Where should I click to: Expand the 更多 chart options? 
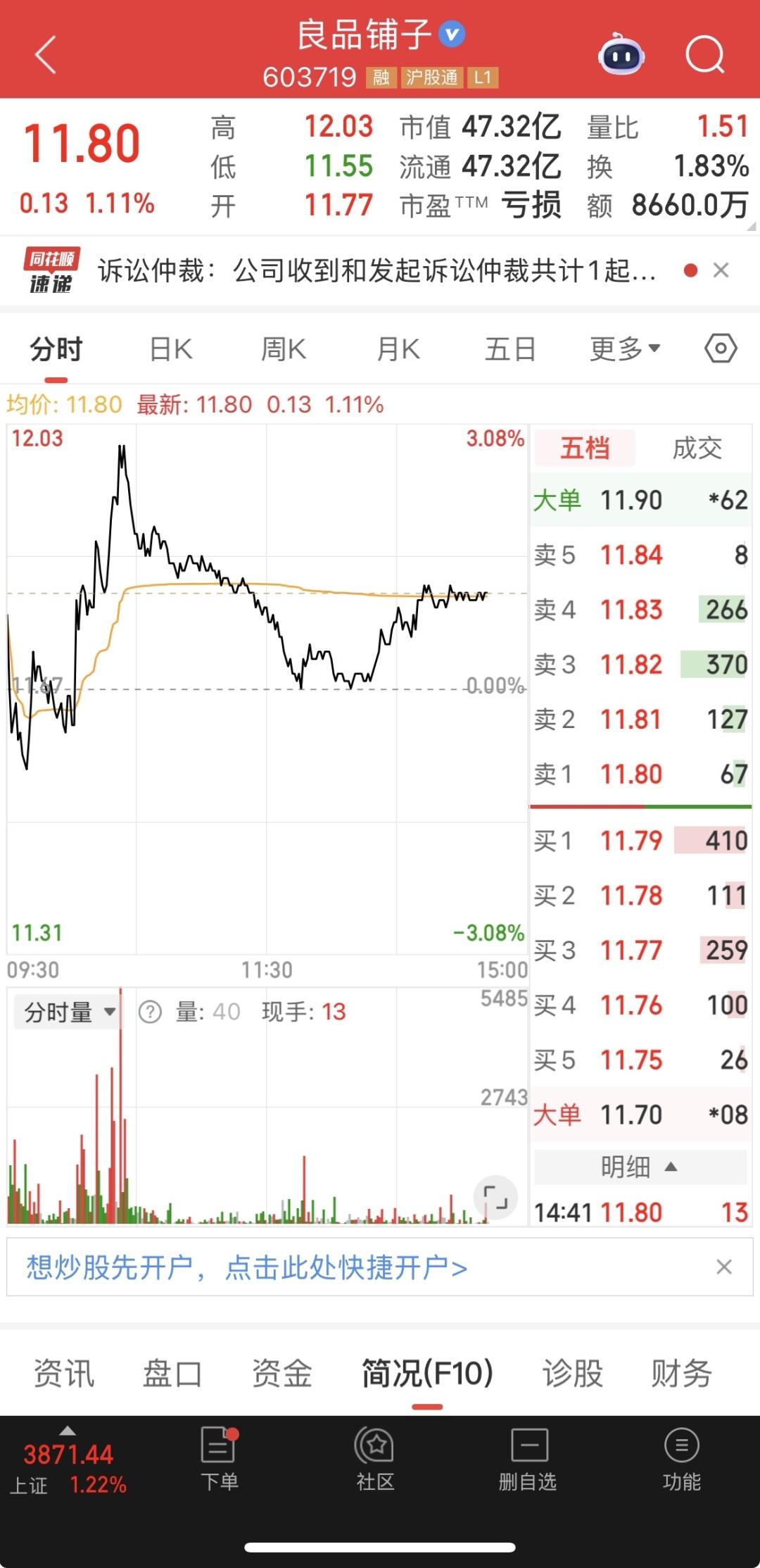pos(624,349)
